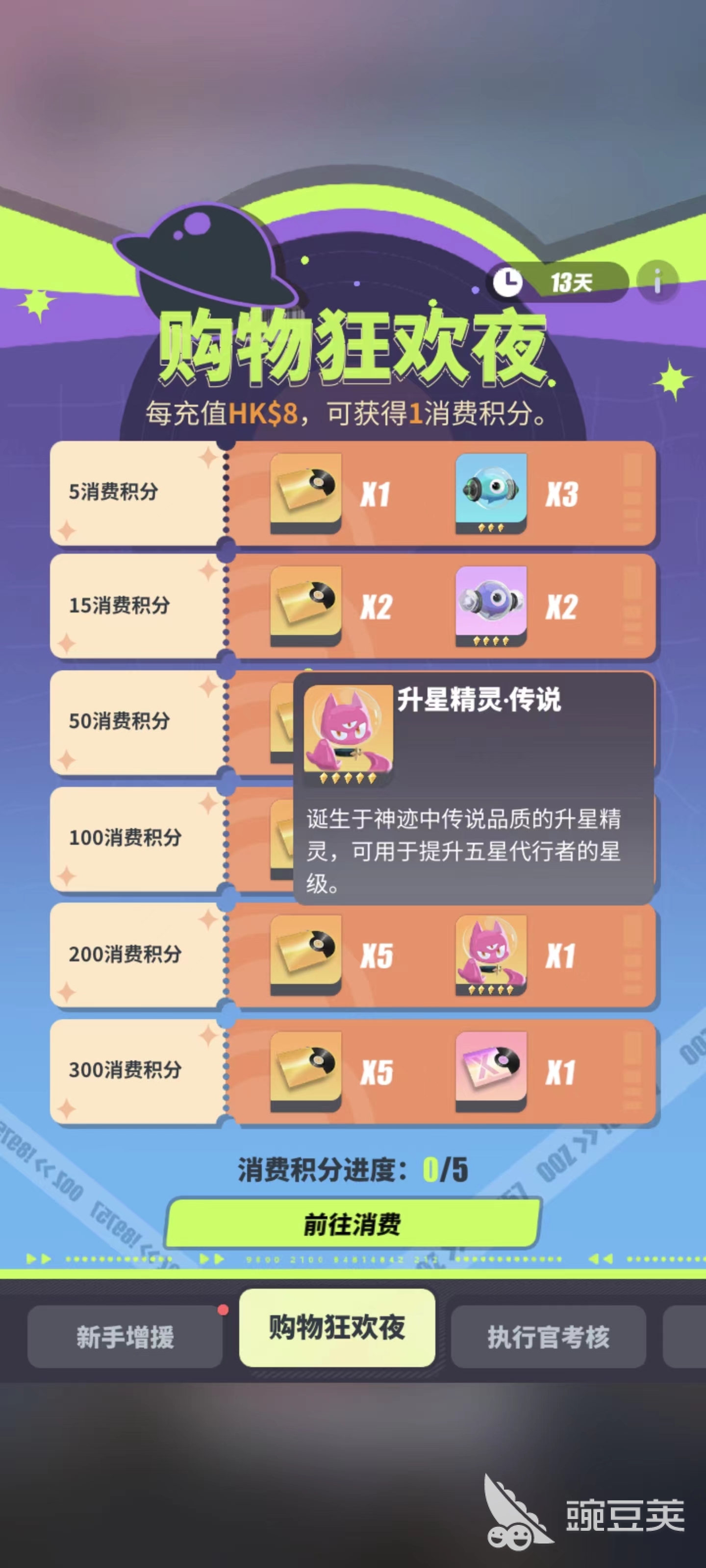Open the event info icon

[x=656, y=282]
